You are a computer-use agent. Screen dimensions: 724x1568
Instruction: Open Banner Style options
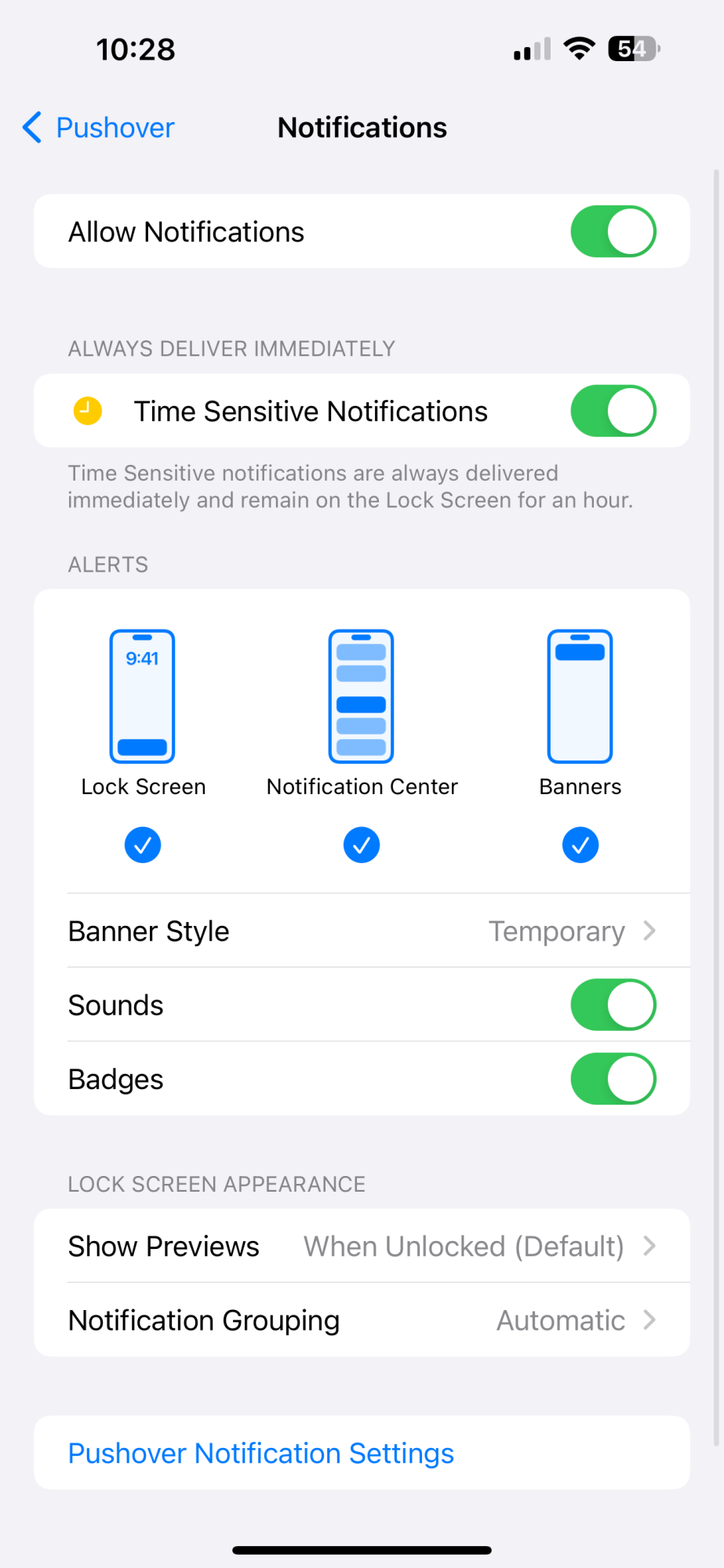(x=362, y=931)
